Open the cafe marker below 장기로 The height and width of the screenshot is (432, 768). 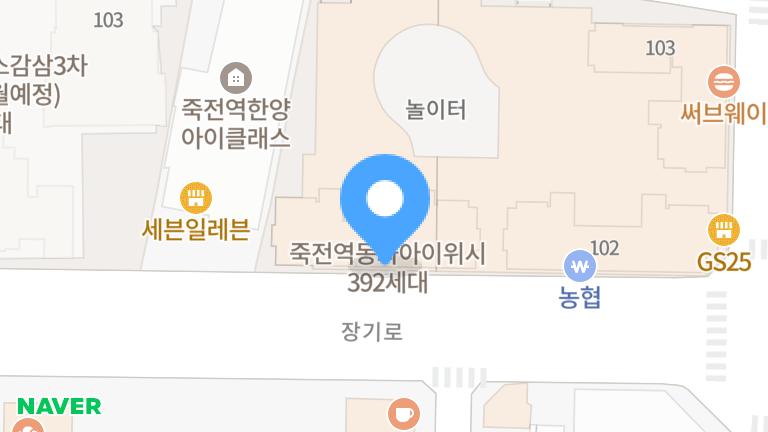pyautogui.click(x=402, y=414)
